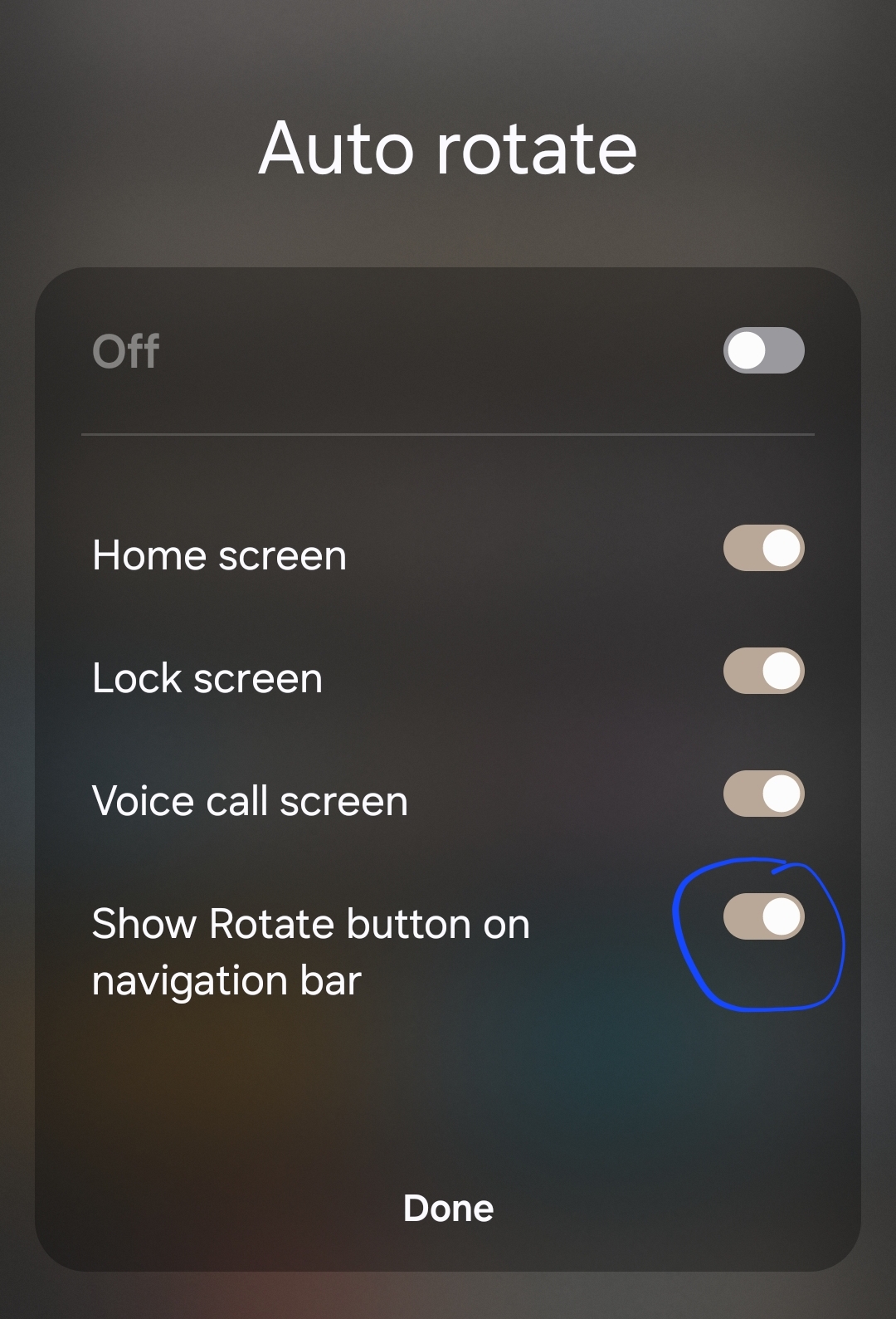Select the Home screen label text

point(219,555)
